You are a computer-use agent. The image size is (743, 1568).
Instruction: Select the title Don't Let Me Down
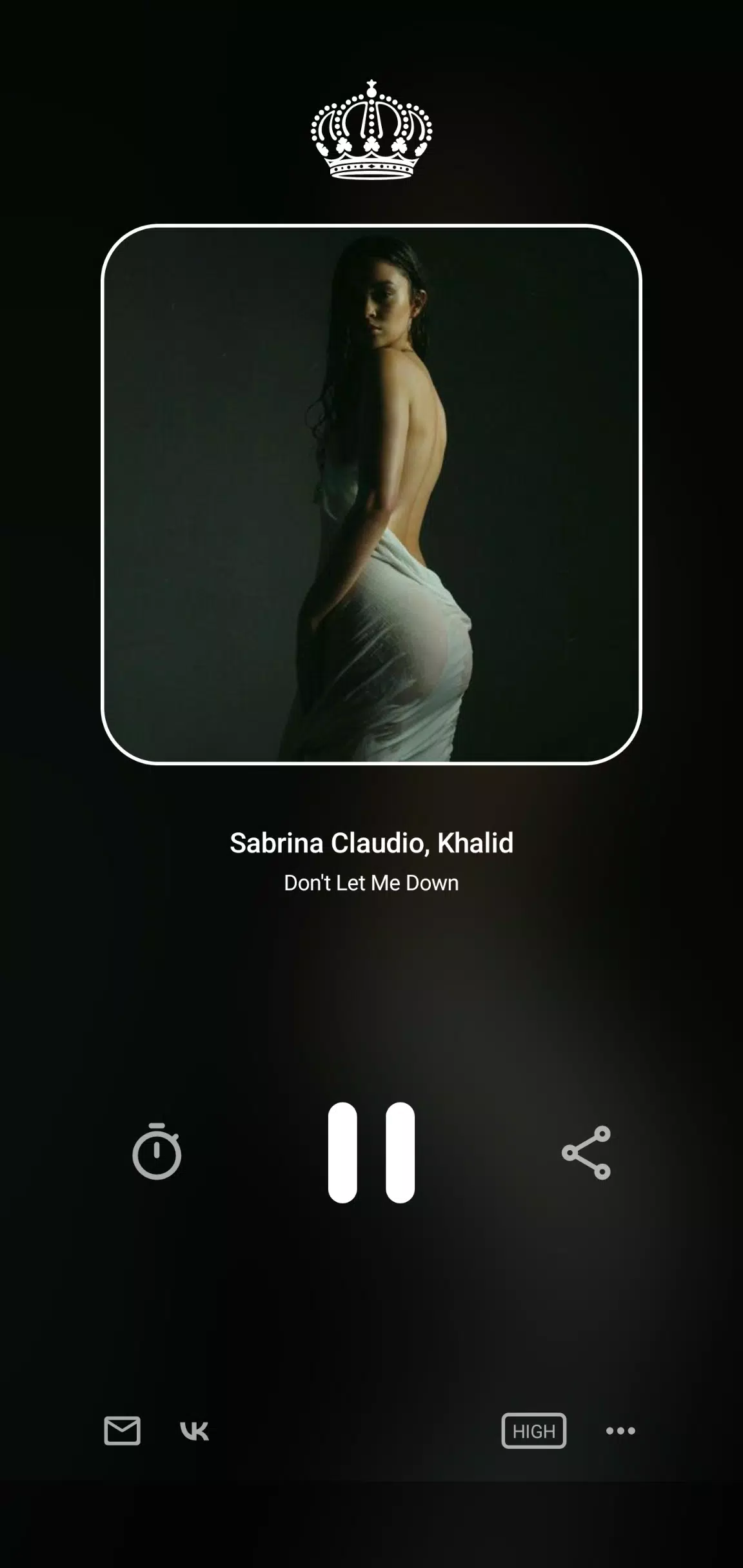pos(371,883)
